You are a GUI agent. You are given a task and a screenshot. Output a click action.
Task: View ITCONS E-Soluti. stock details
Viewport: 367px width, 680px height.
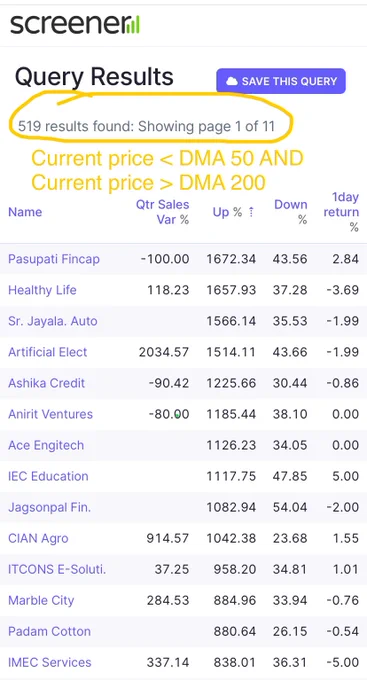click(x=57, y=569)
